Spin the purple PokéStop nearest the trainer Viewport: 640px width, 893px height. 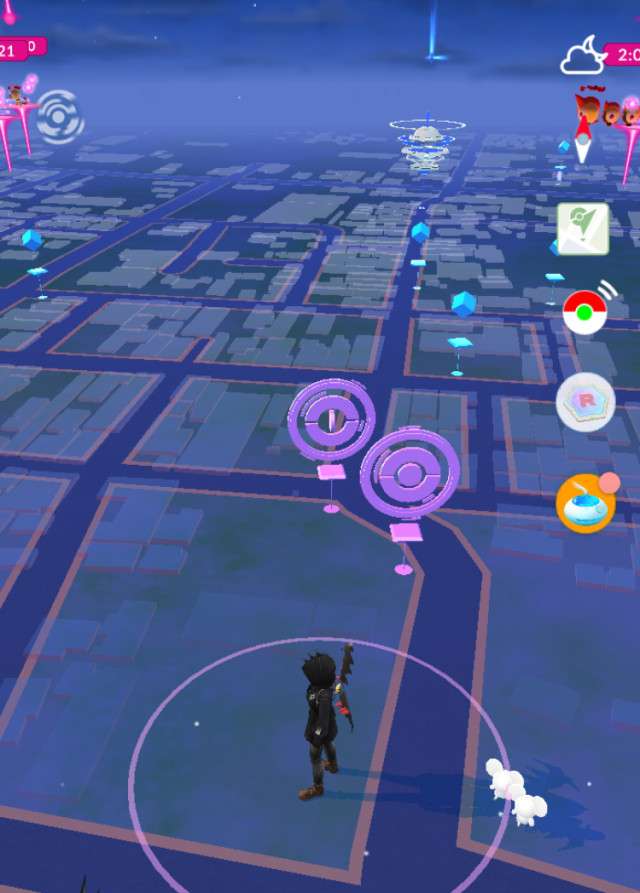coord(410,473)
